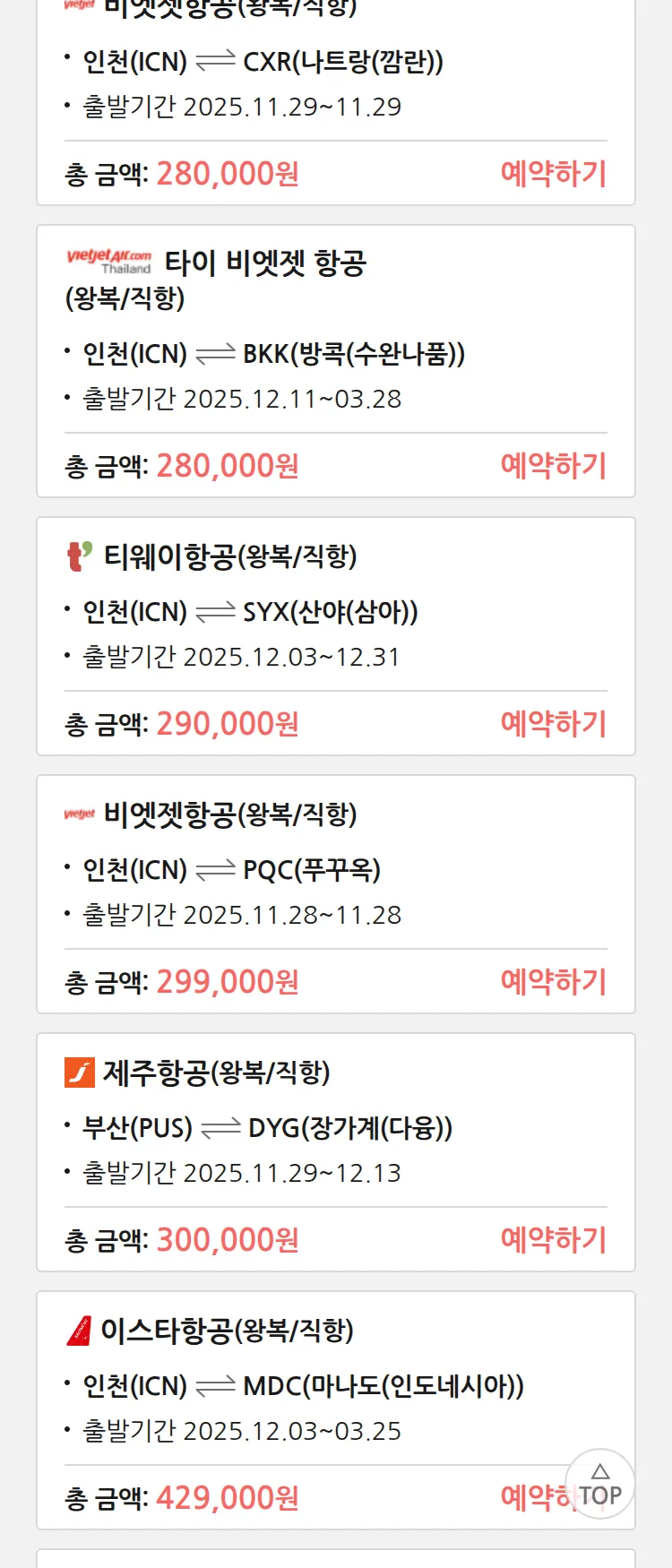This screenshot has width=672, height=1568.
Task: Reserve the 푸꾸옥 비엣젯항공 flight
Action: pos(553,981)
